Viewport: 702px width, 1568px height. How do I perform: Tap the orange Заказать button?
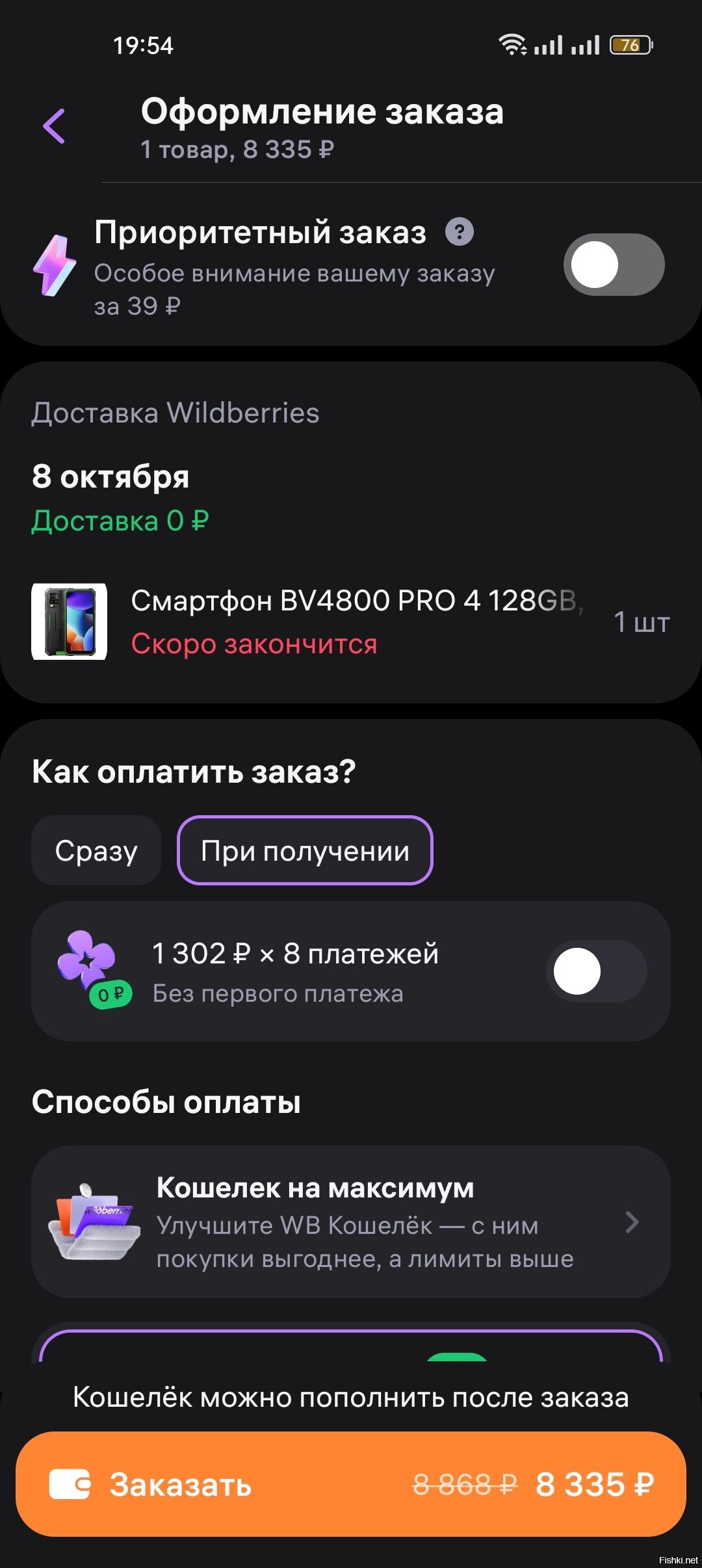pos(351,1484)
